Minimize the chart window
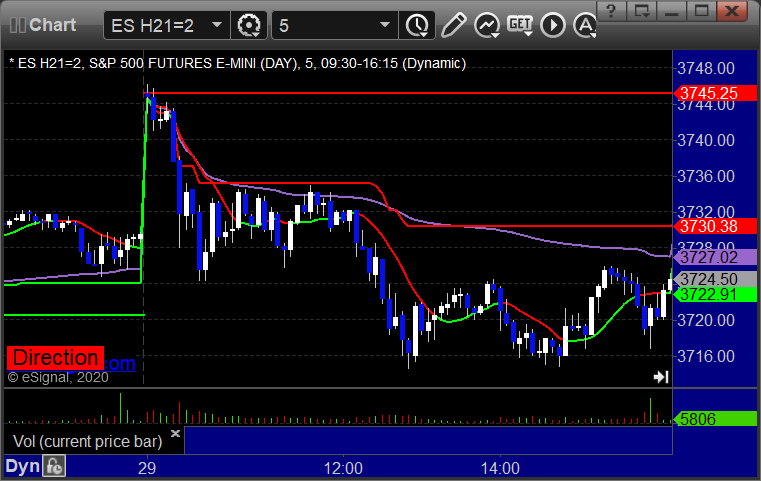The width and height of the screenshot is (761, 481). click(x=675, y=11)
